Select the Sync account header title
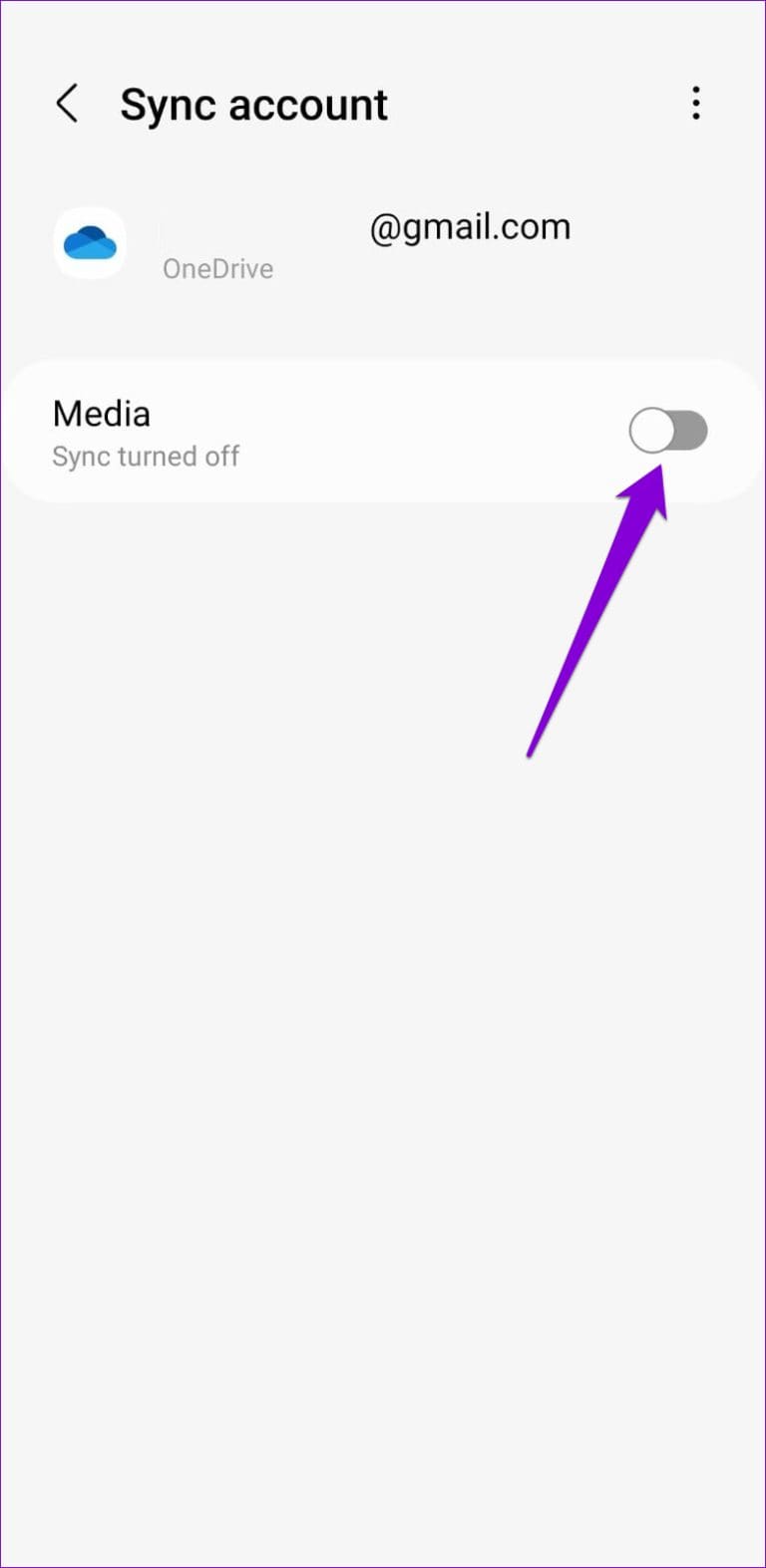The image size is (766, 1568). (254, 104)
